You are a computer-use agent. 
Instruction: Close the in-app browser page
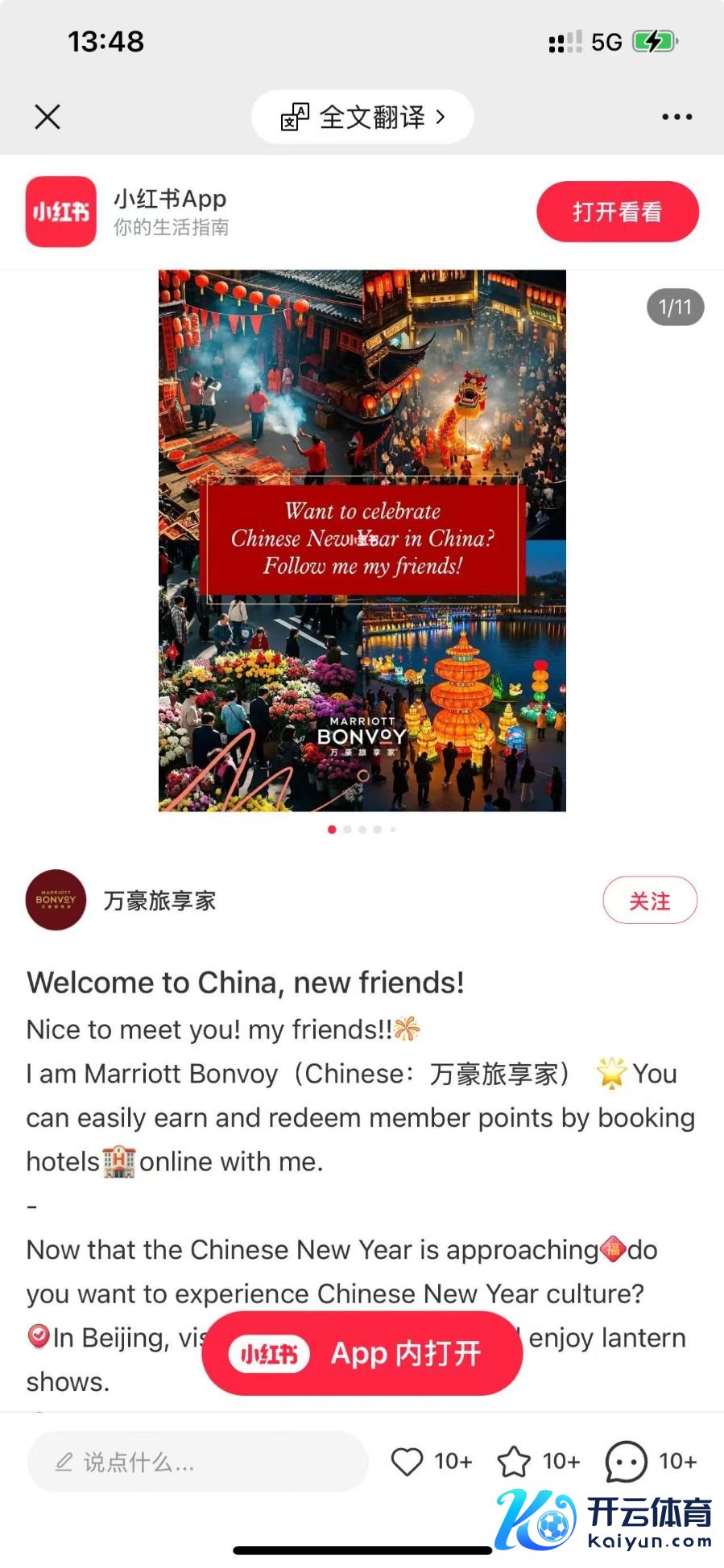48,117
